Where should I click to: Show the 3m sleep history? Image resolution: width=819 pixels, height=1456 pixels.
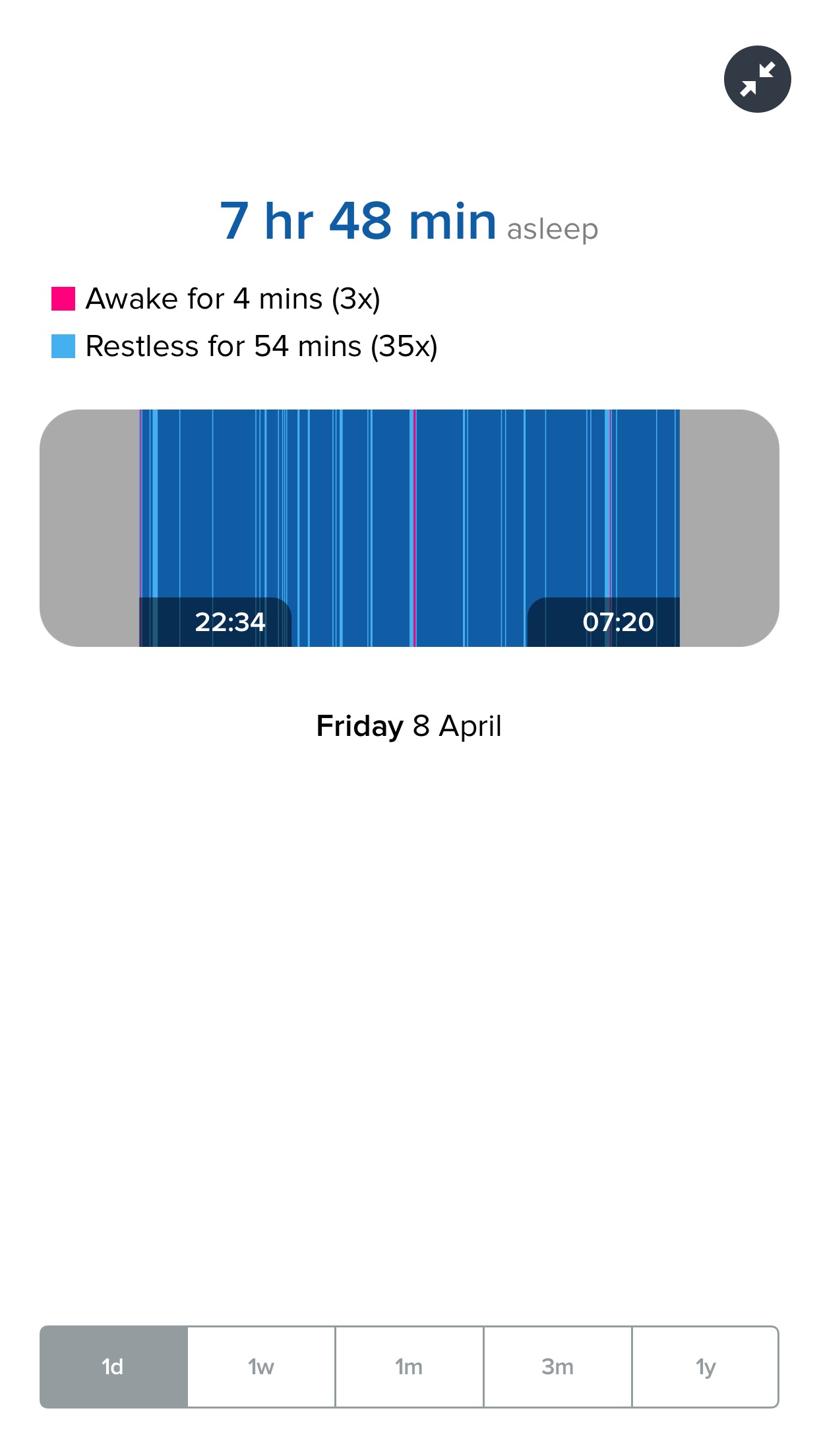pos(557,1366)
